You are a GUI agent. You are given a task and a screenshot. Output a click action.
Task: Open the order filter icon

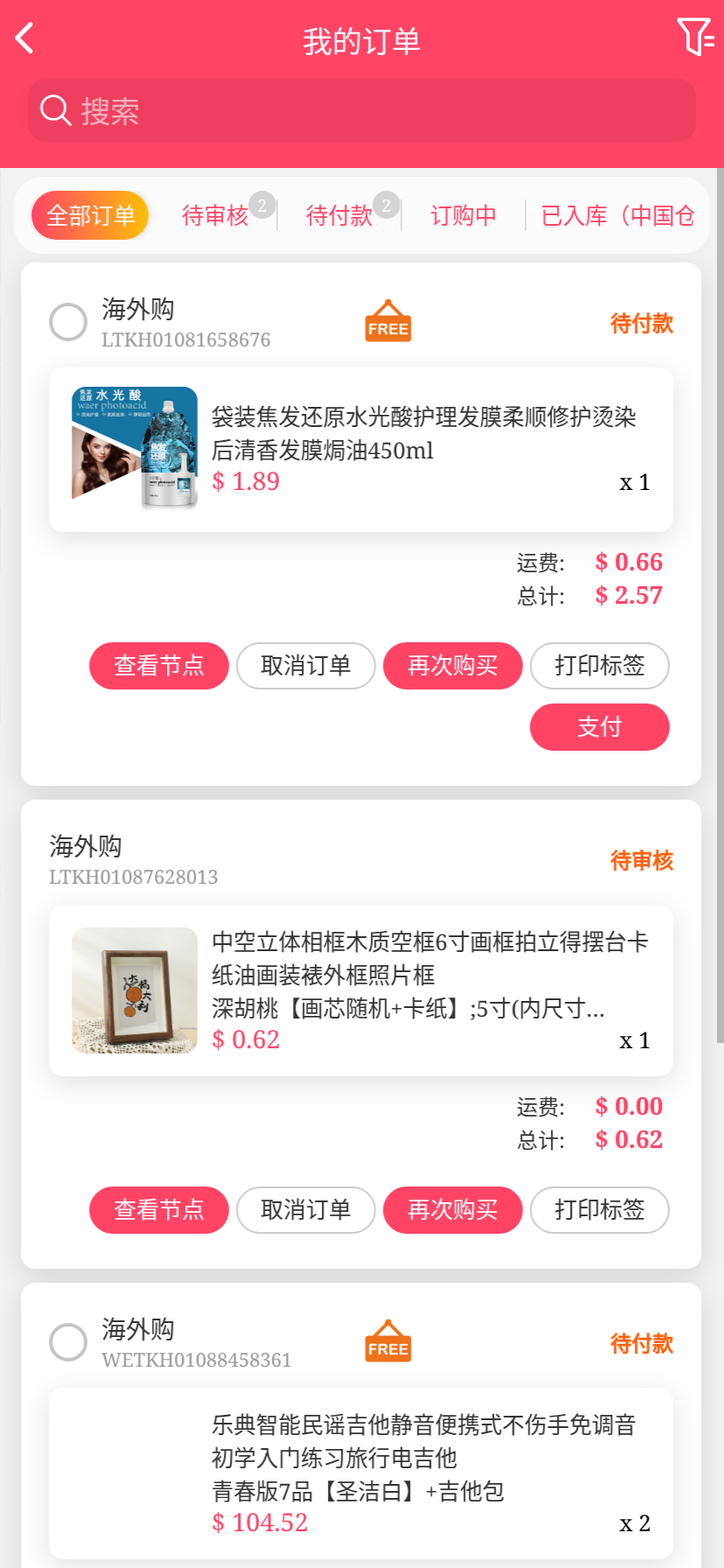[x=695, y=37]
